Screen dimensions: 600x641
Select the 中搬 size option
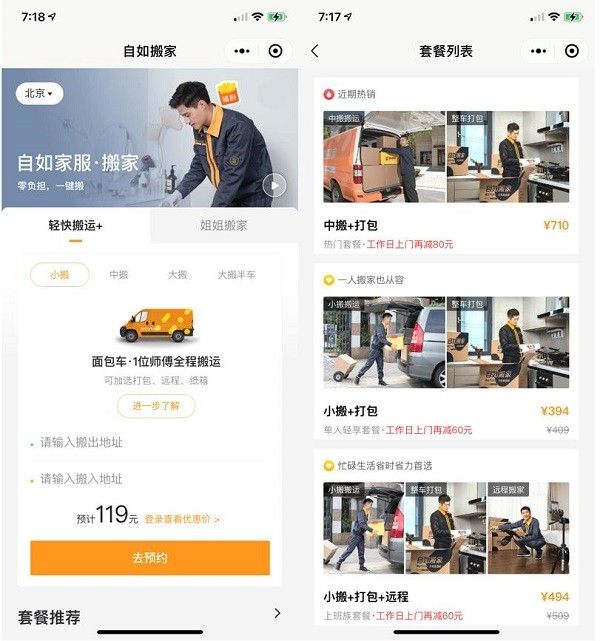(119, 274)
